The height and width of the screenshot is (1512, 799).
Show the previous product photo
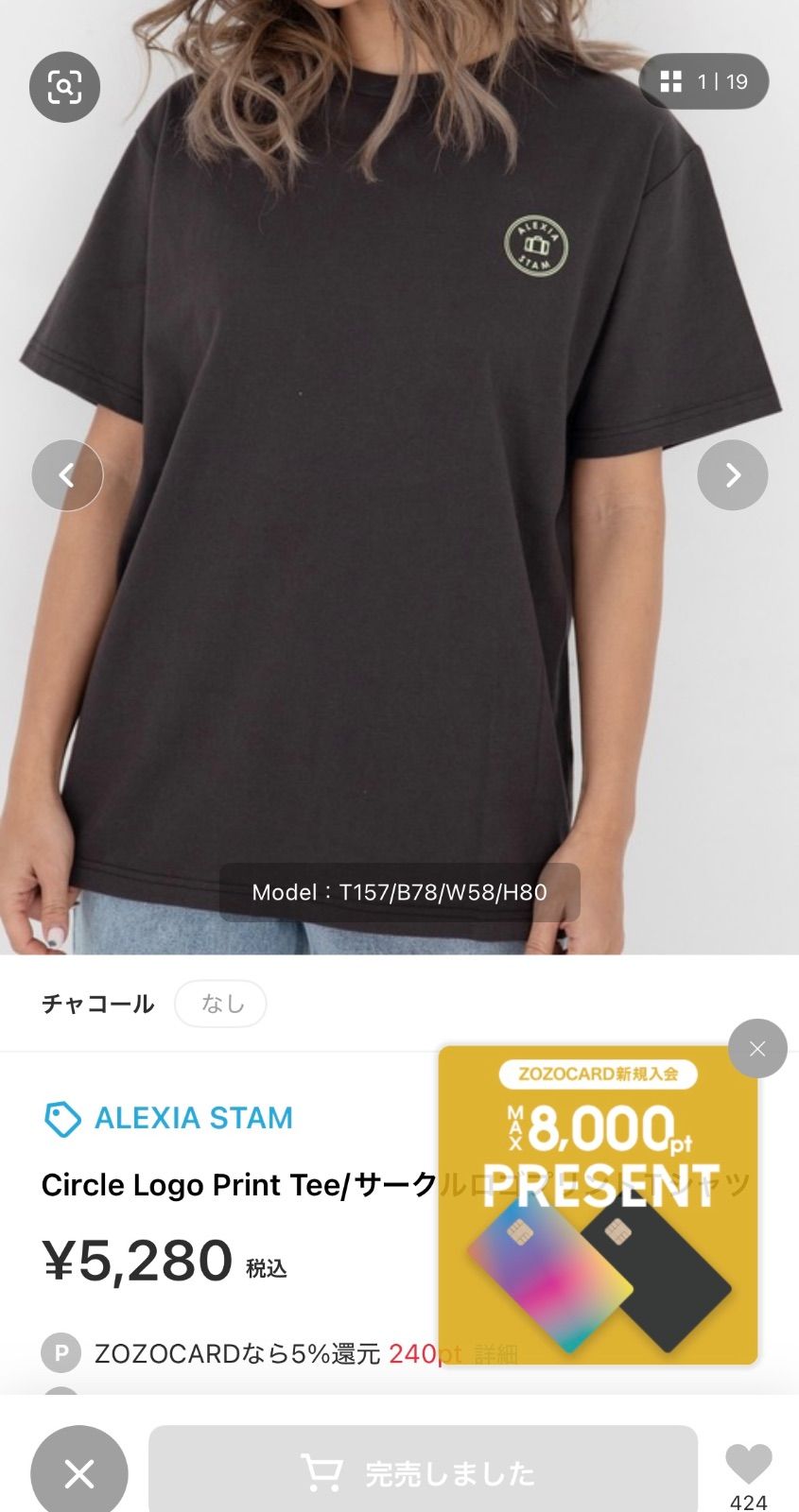coord(67,475)
